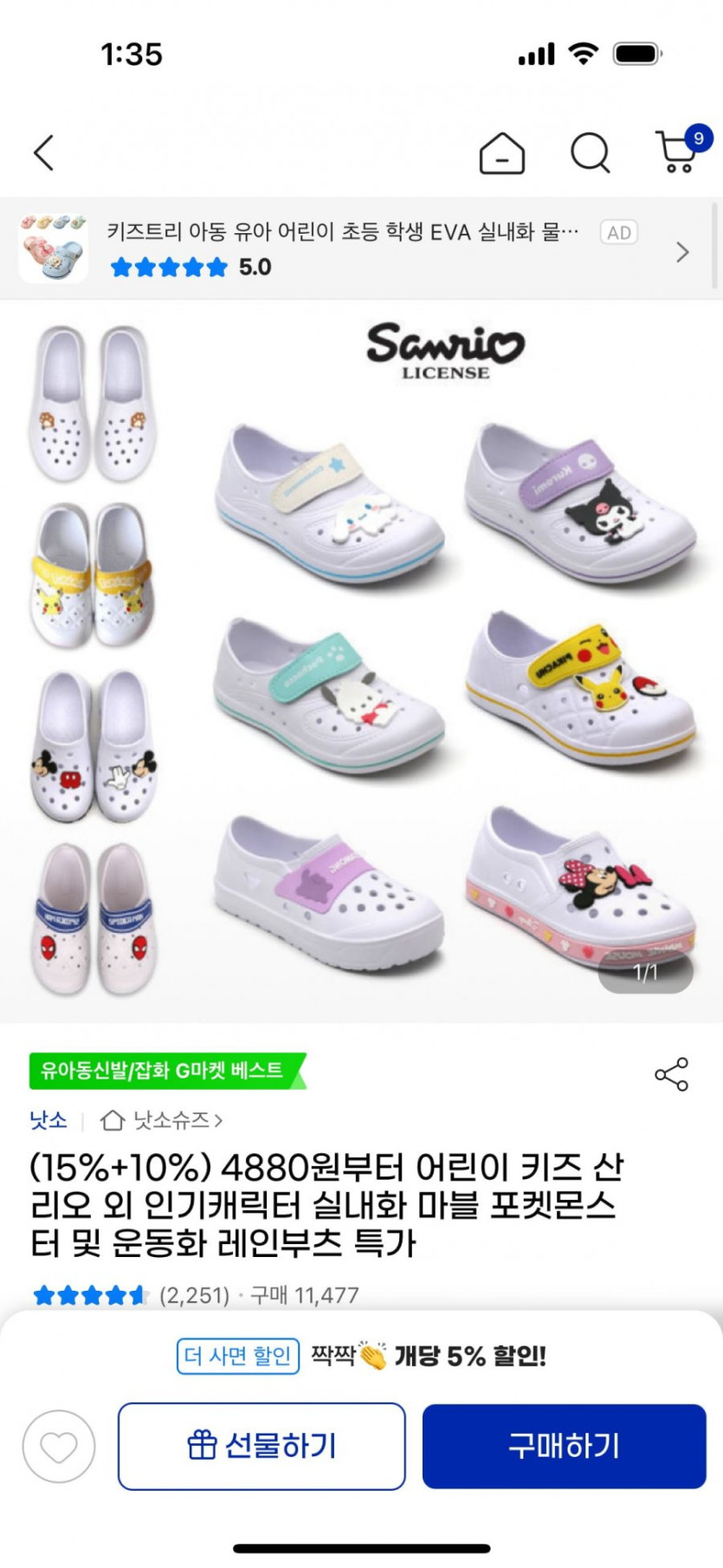The height and width of the screenshot is (1568, 723).
Task: Open the 낫소 brand link
Action: point(48,1120)
